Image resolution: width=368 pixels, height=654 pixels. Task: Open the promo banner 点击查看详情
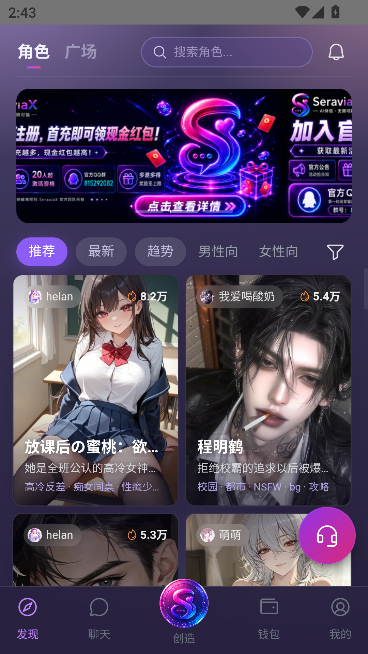coord(190,206)
